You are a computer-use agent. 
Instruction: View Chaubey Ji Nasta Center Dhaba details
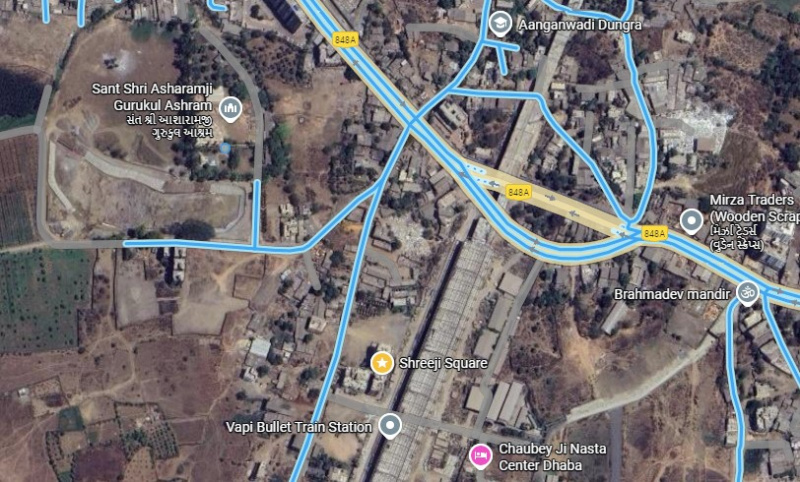pos(481,456)
